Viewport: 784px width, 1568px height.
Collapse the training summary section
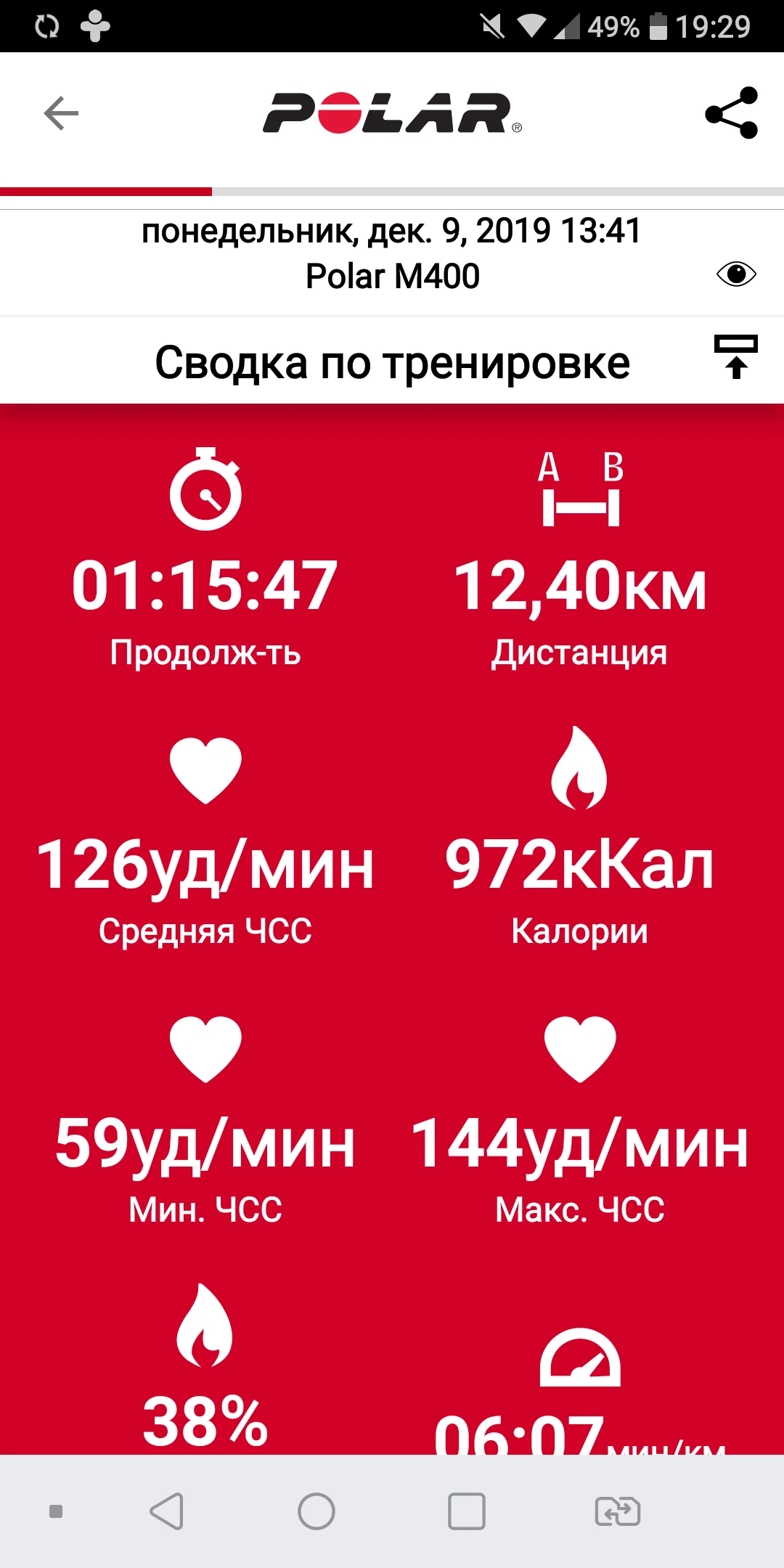735,357
